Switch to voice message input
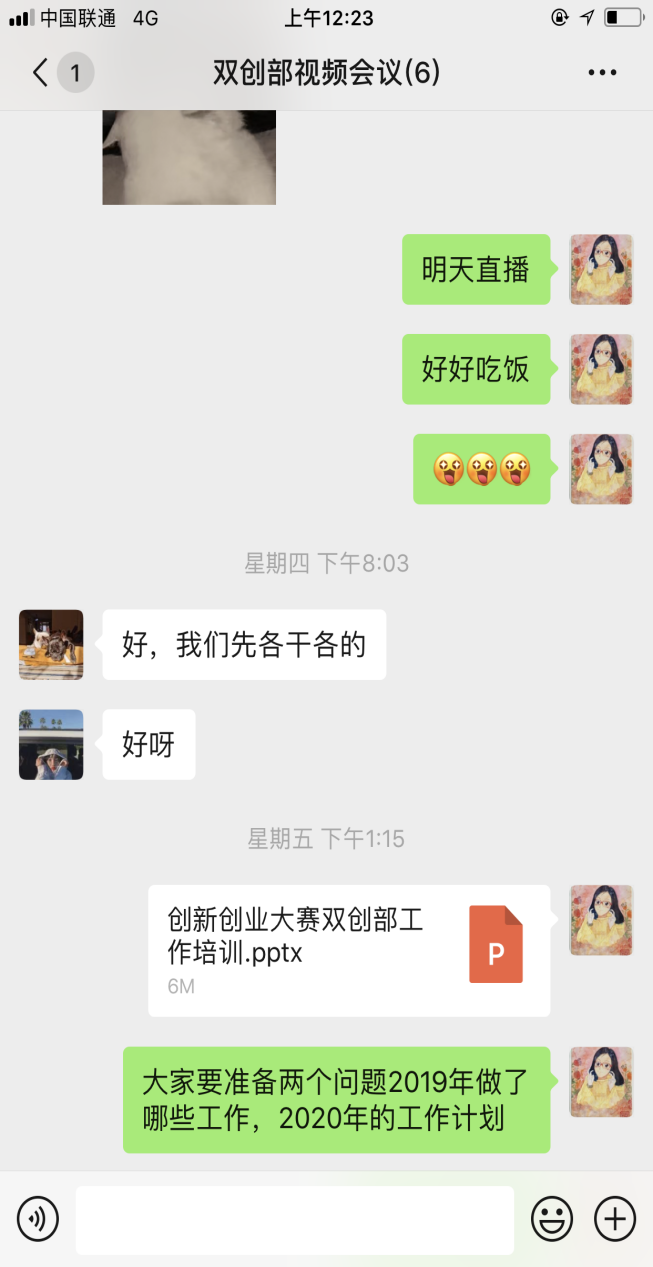Image resolution: width=653 pixels, height=1267 pixels. coord(38,1219)
